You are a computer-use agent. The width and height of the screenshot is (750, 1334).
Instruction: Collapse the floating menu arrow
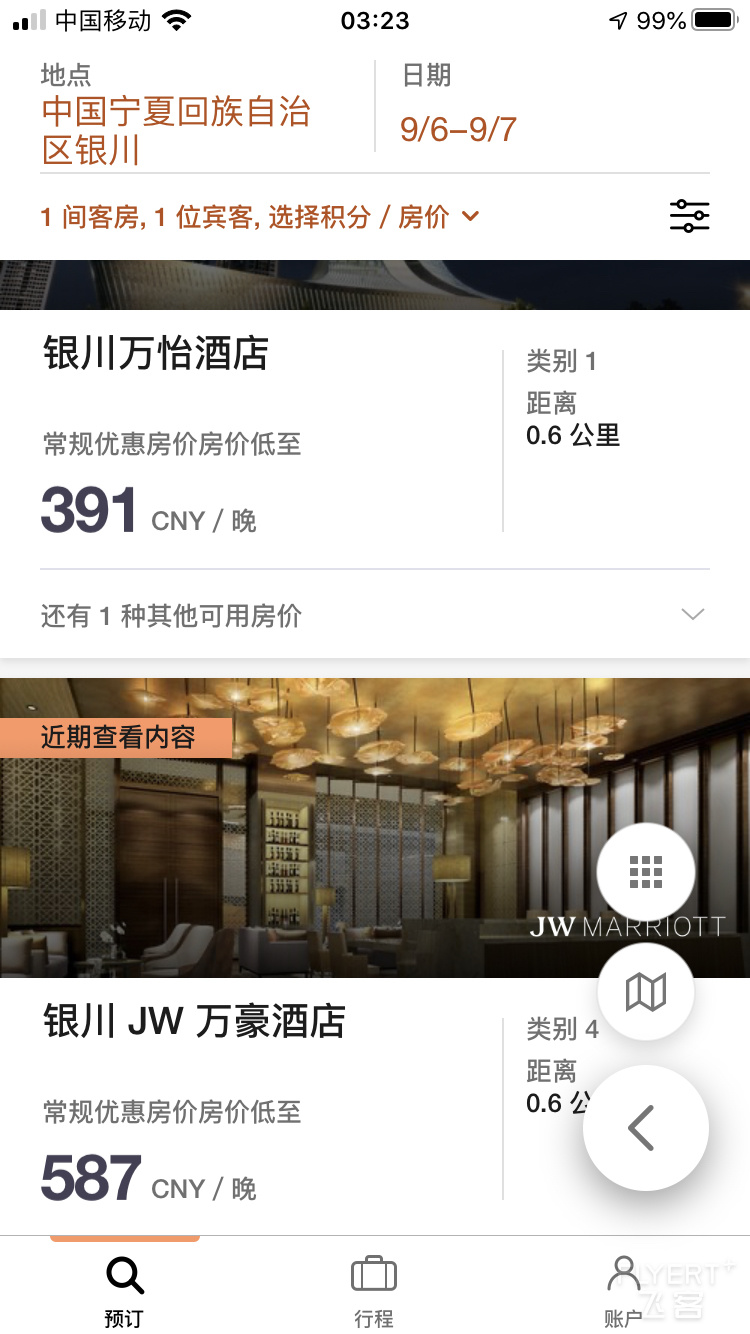(x=646, y=1128)
